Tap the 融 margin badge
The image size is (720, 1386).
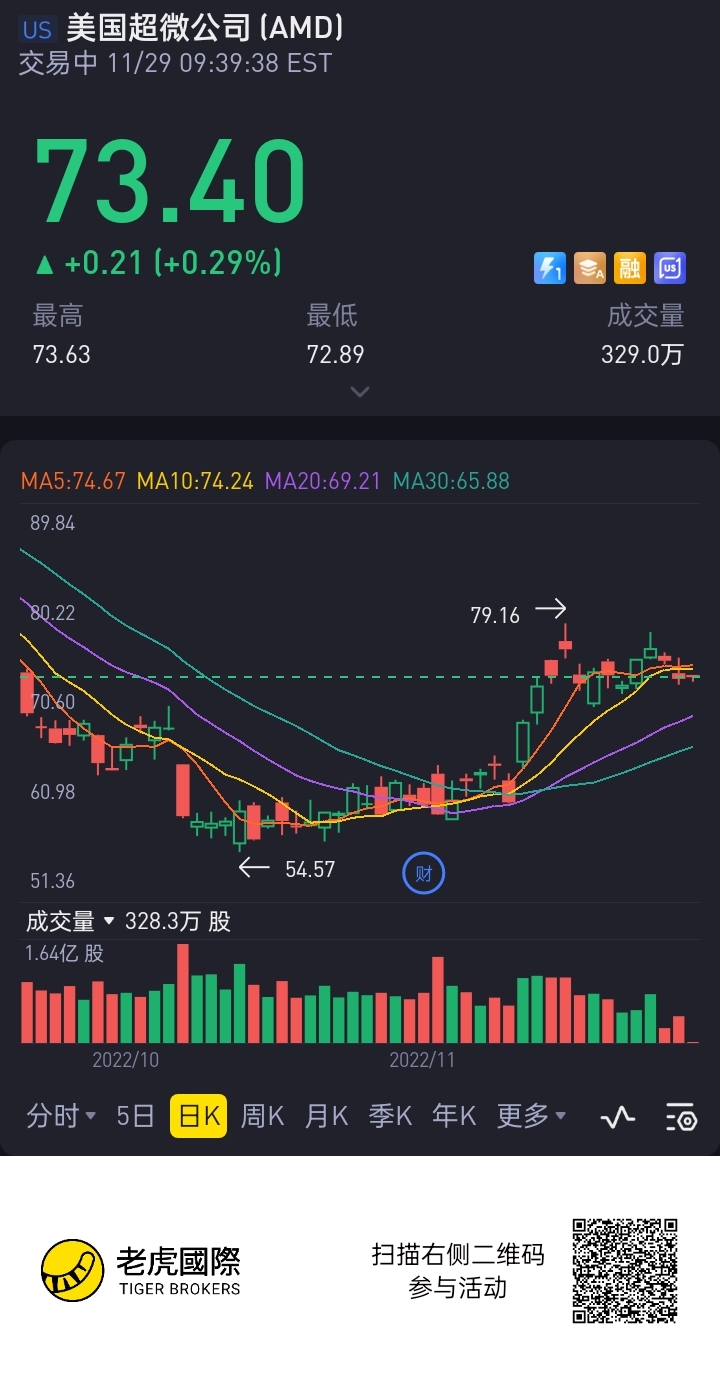[630, 268]
